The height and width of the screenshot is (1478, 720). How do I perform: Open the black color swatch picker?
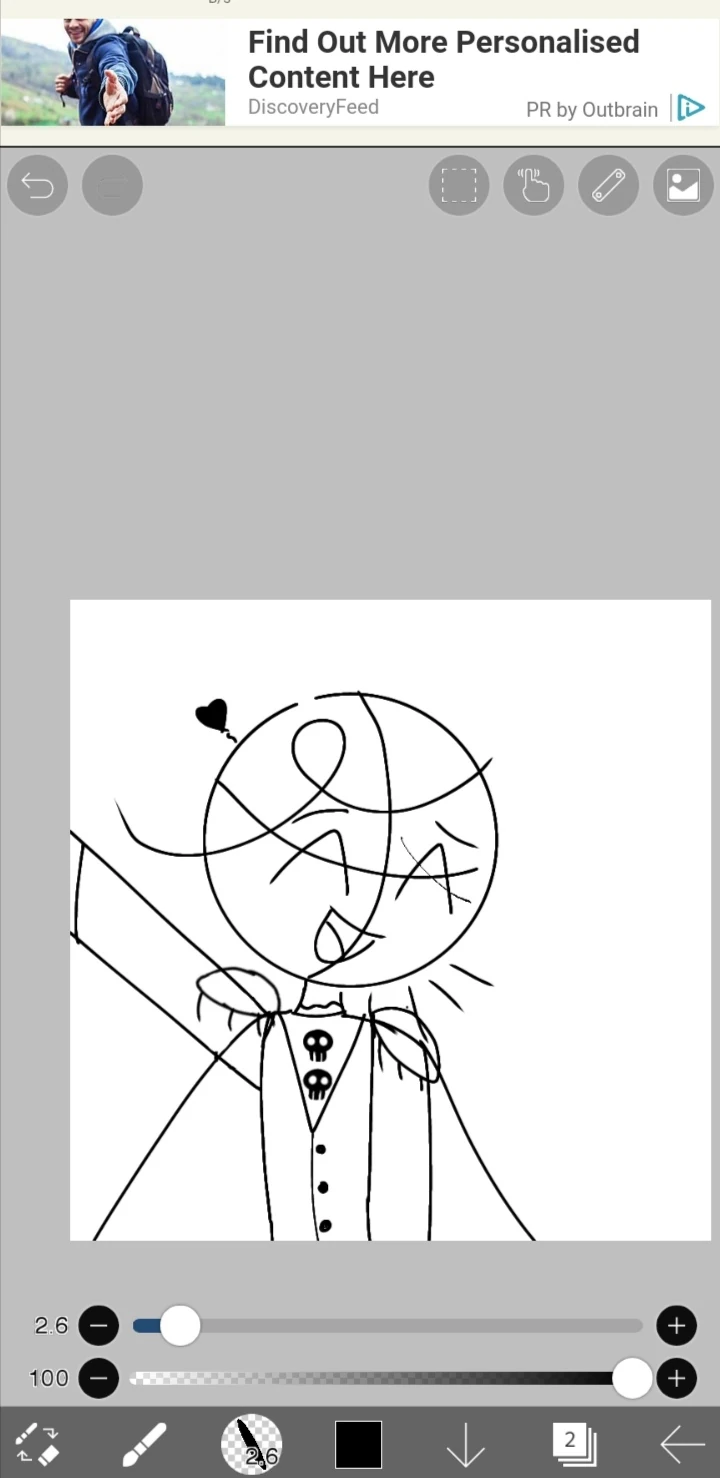358,1445
